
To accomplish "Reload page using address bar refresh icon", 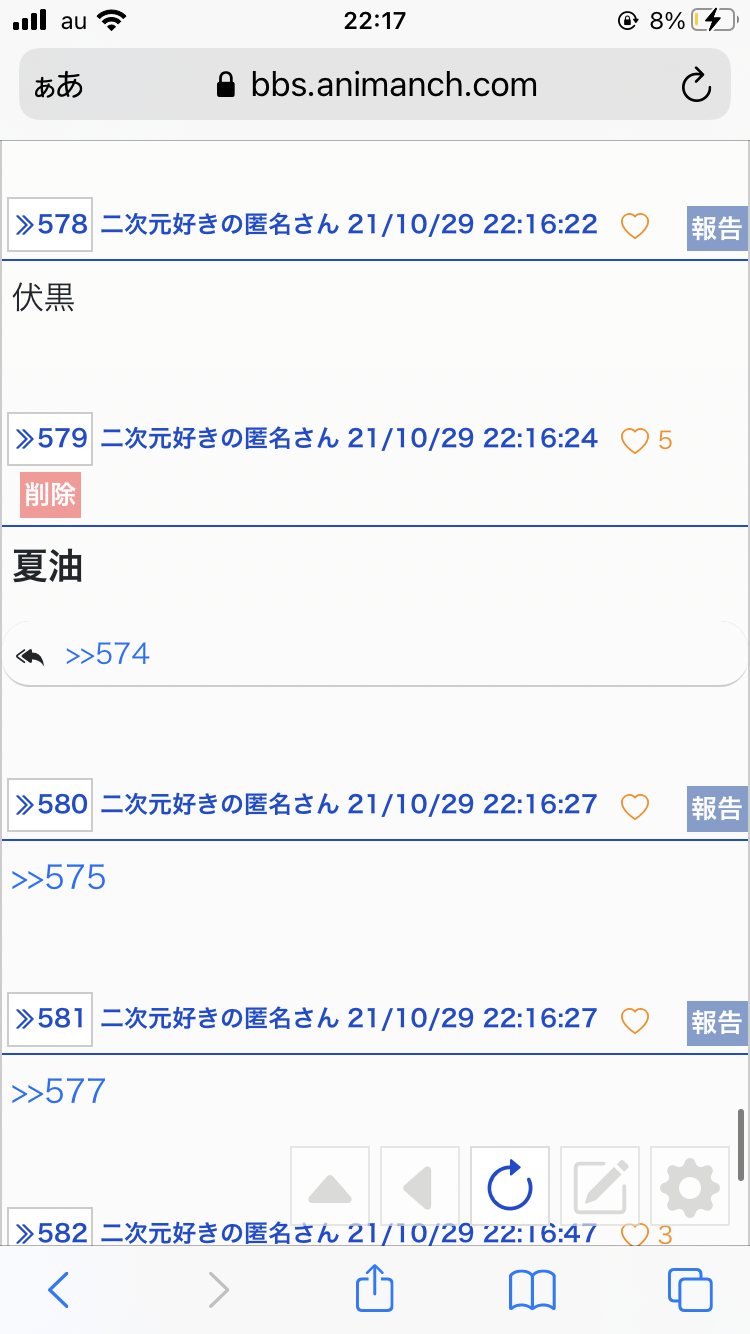I will tap(695, 86).
